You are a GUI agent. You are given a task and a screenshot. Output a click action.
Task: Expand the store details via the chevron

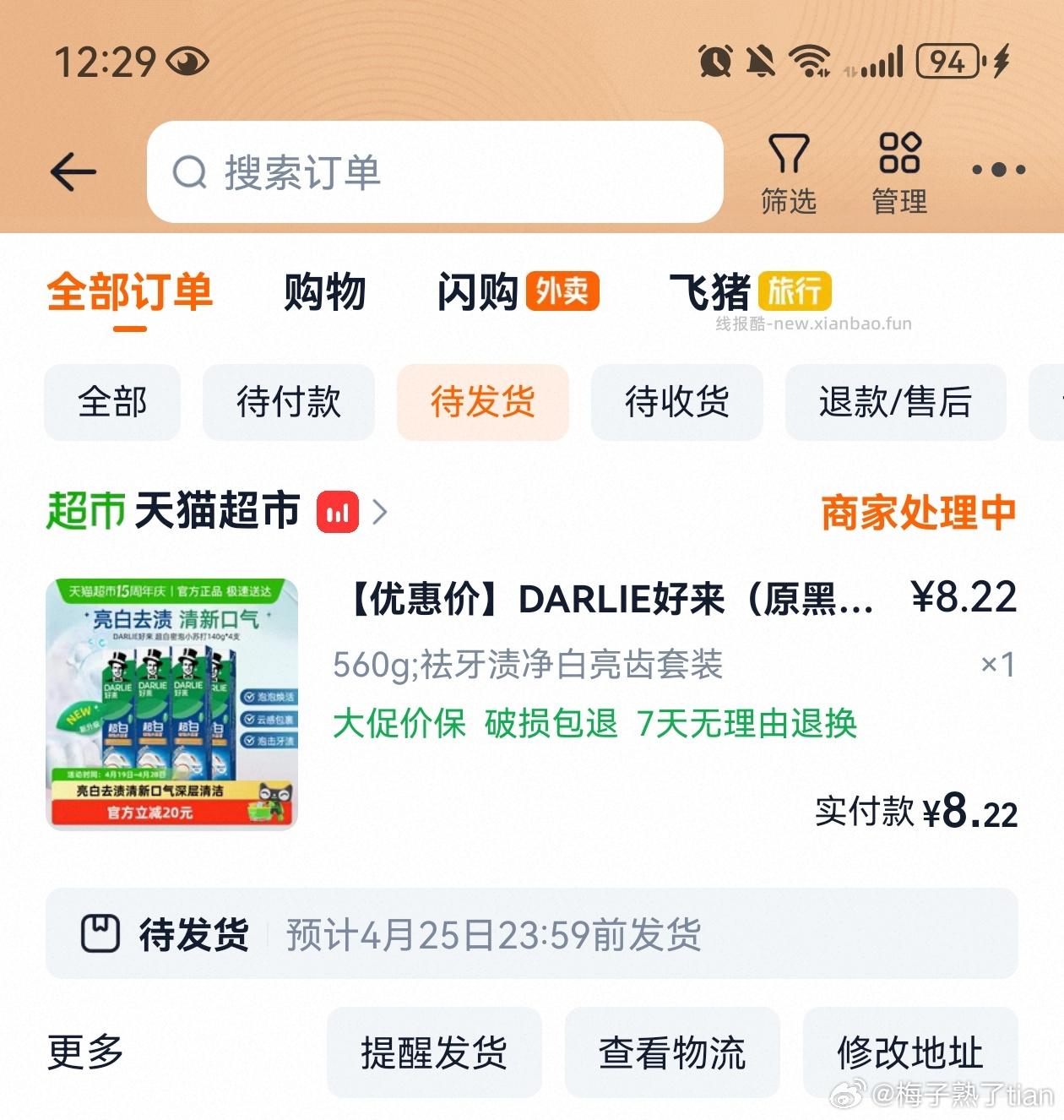381,511
